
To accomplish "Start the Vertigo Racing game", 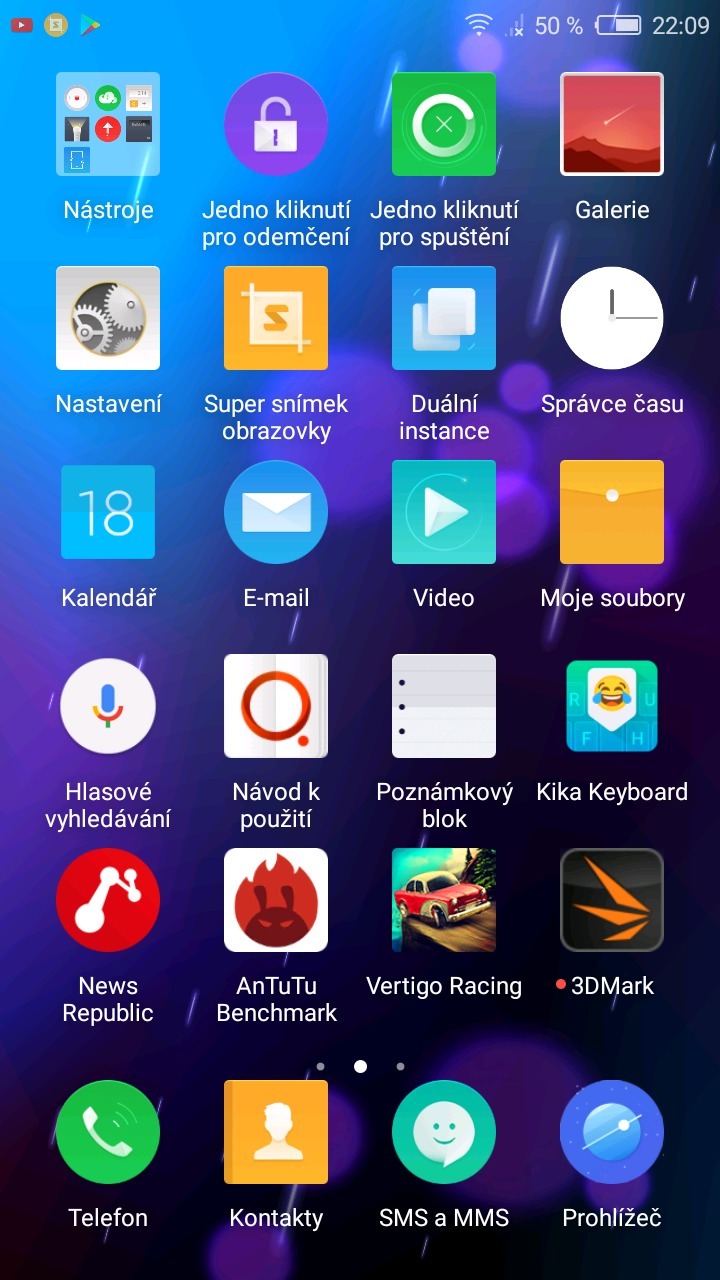I will coord(444,900).
